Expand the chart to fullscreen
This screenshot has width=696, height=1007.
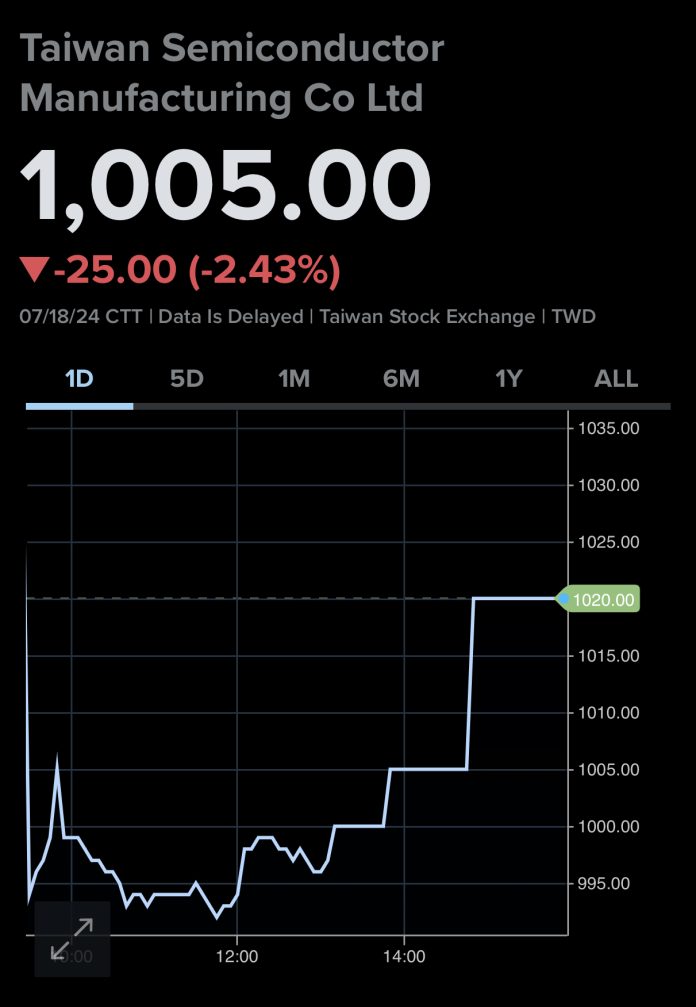[72, 938]
